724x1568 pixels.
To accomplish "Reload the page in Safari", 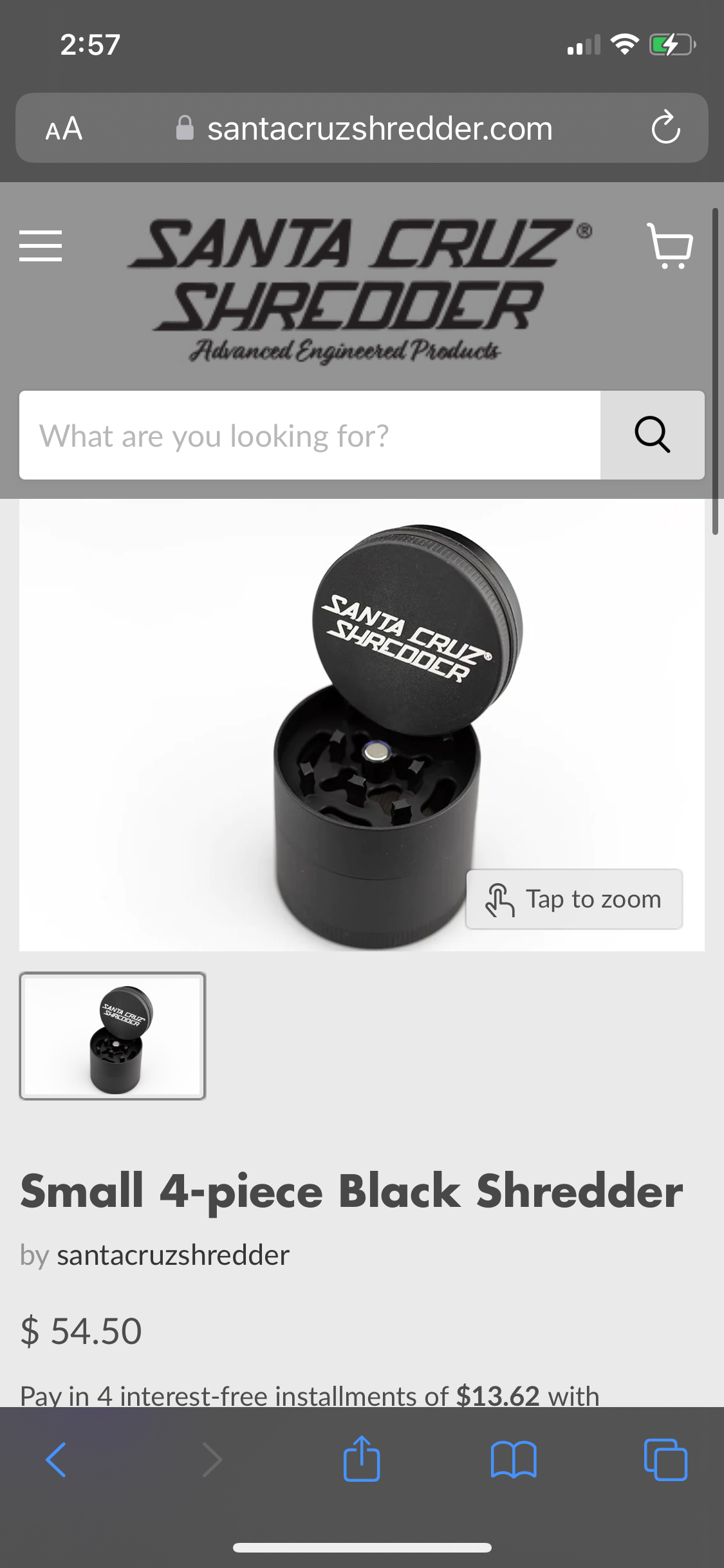I will click(x=665, y=128).
